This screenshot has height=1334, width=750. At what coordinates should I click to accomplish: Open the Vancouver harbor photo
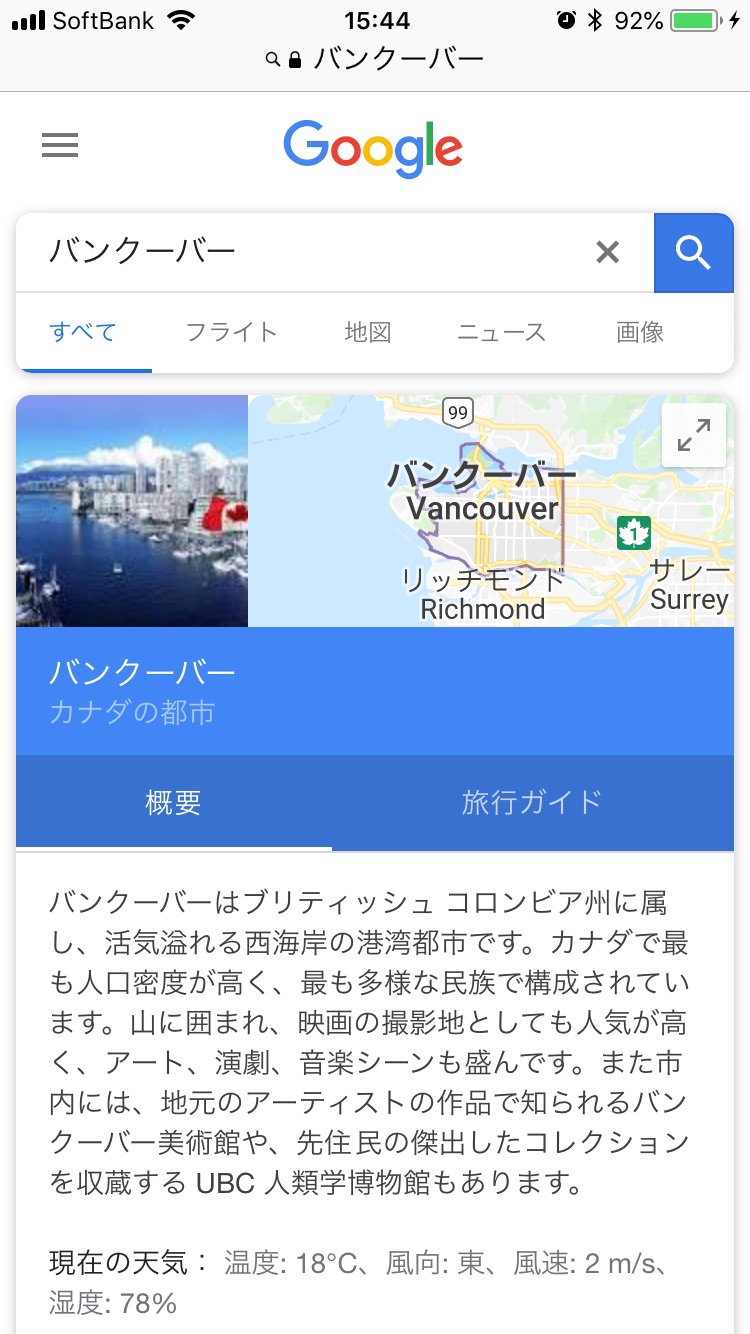tap(132, 511)
